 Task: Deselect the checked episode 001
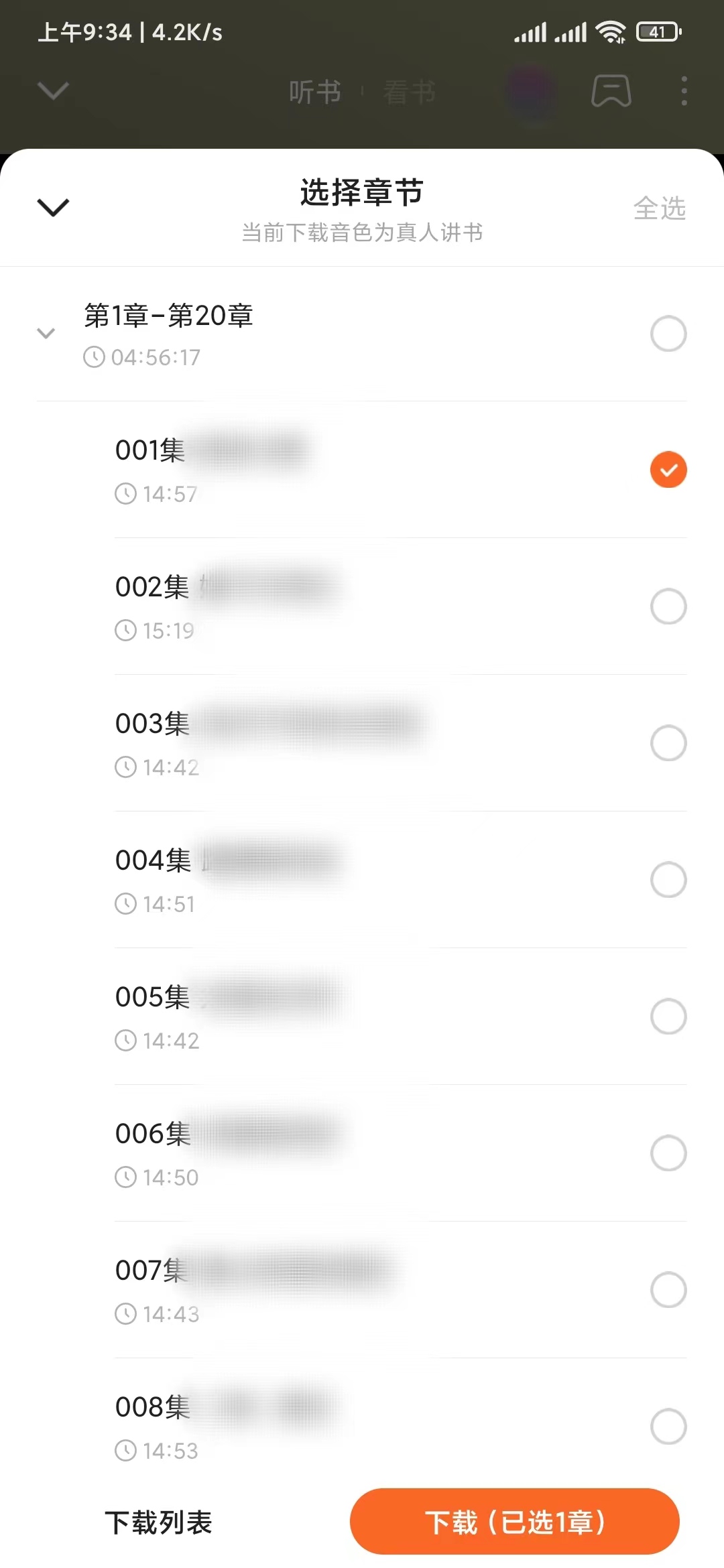(668, 470)
